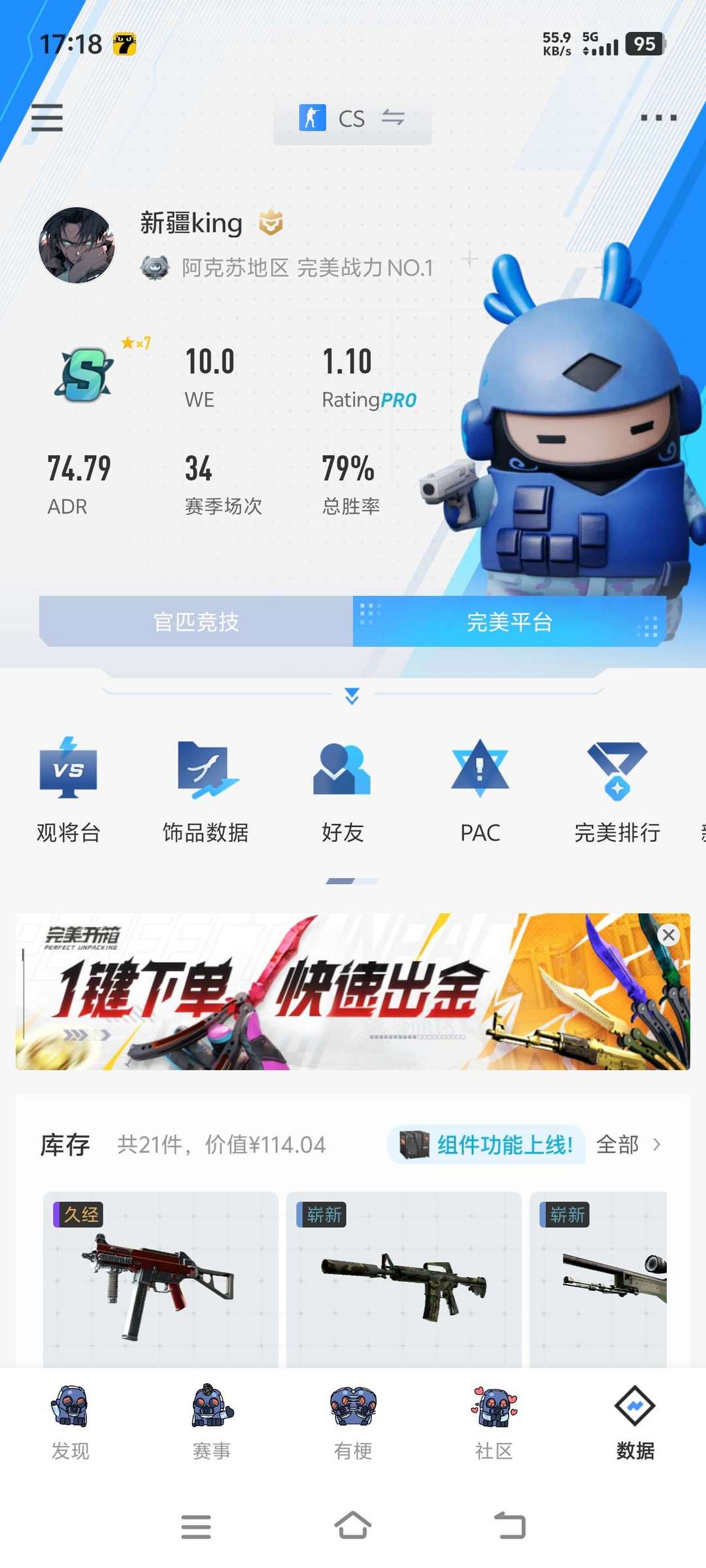
Task: Tap the system home button
Action: pyautogui.click(x=353, y=1526)
